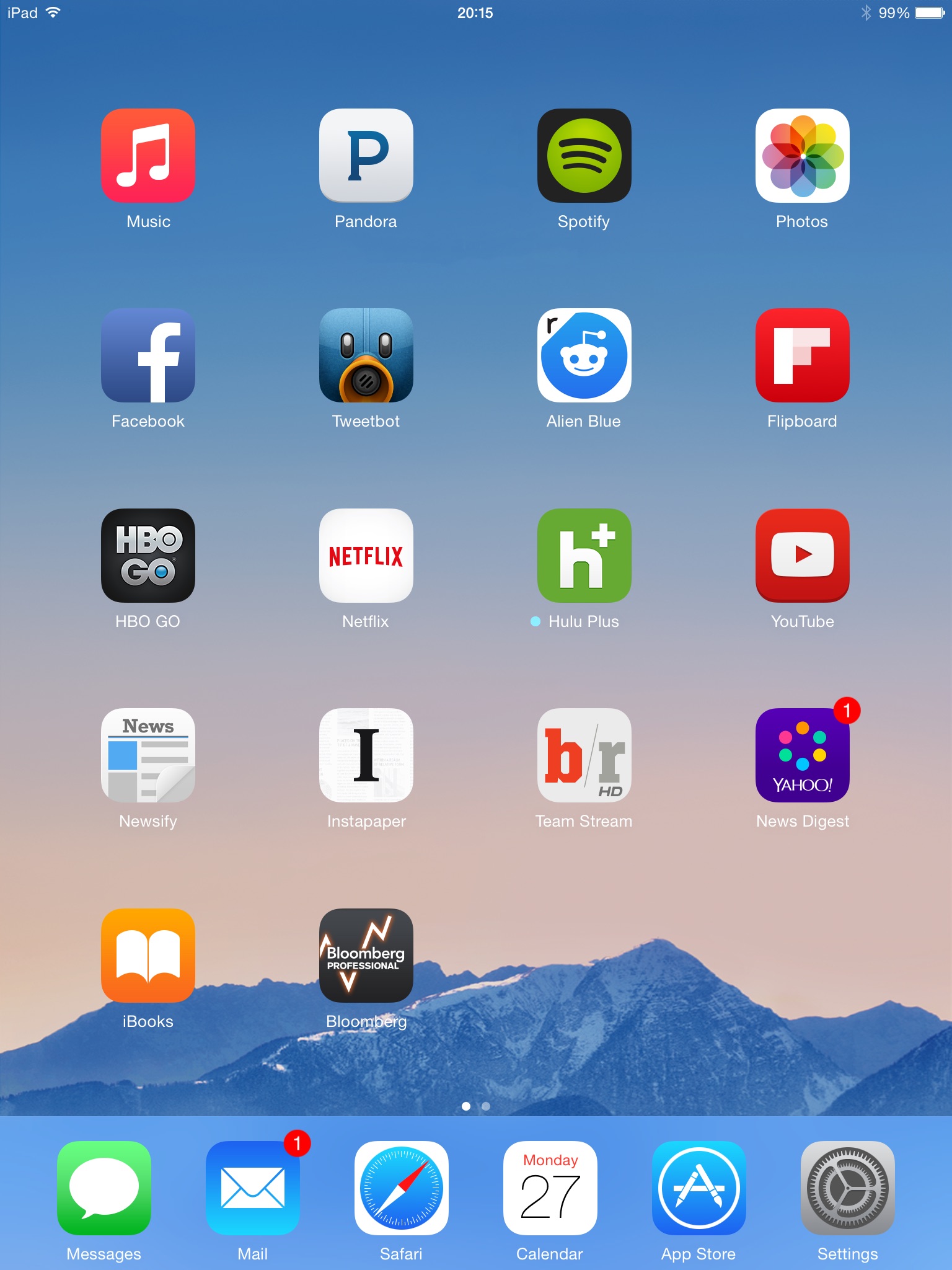Launch Flipboard

803,355
